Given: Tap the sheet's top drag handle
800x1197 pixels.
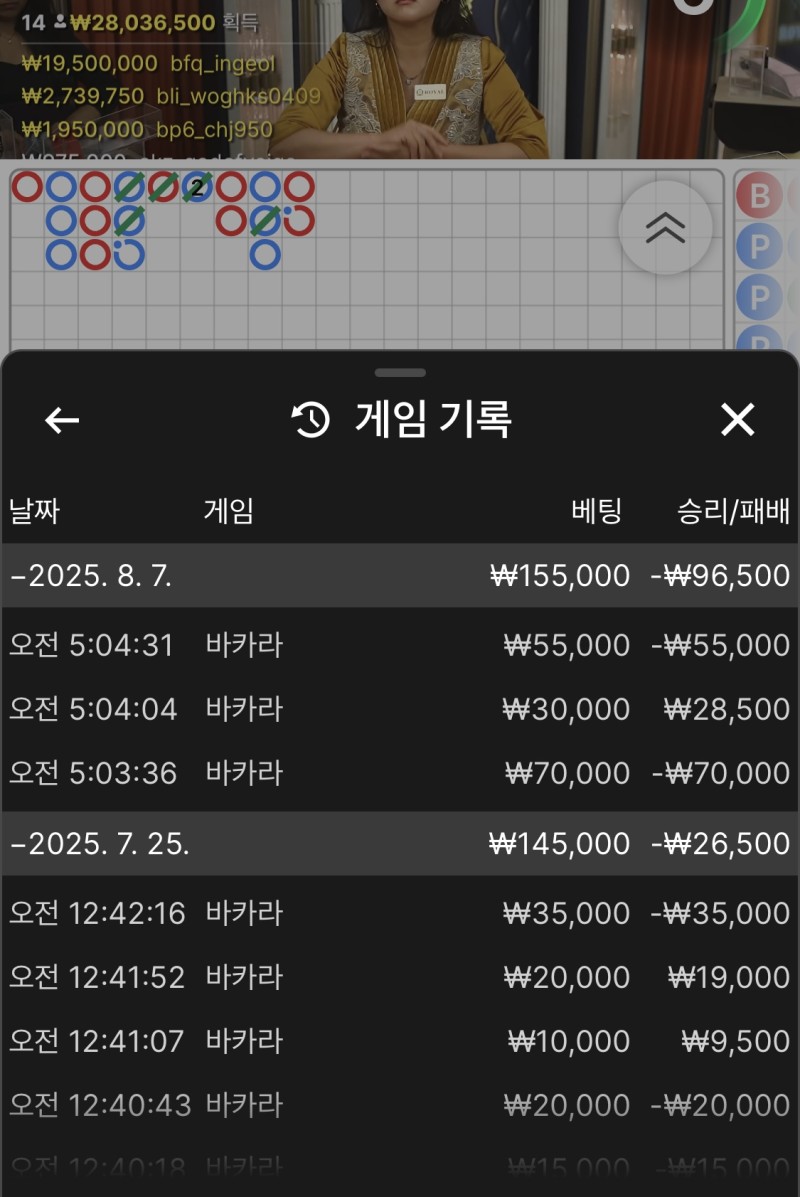Looking at the screenshot, I should point(400,373).
